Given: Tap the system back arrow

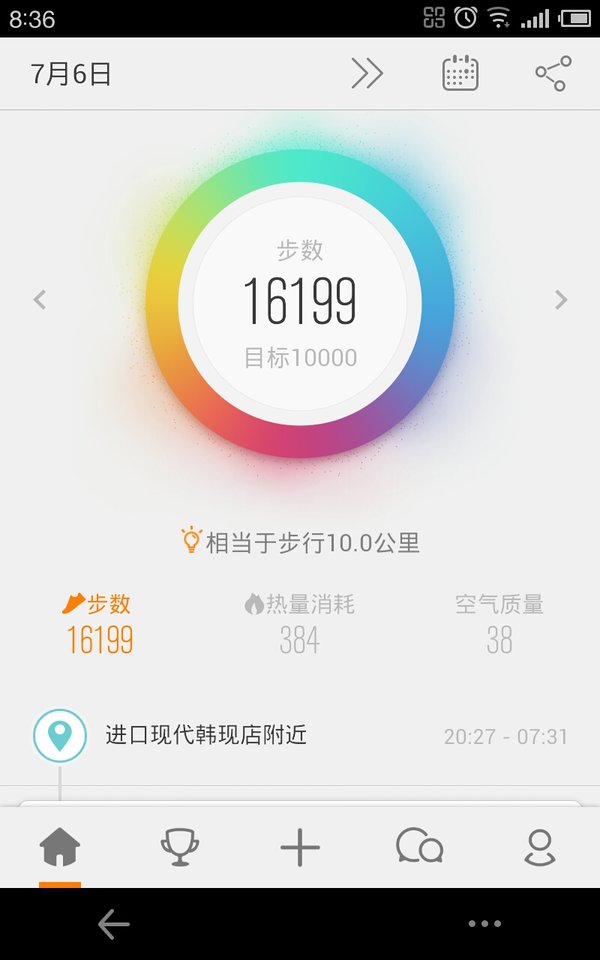Looking at the screenshot, I should point(114,924).
